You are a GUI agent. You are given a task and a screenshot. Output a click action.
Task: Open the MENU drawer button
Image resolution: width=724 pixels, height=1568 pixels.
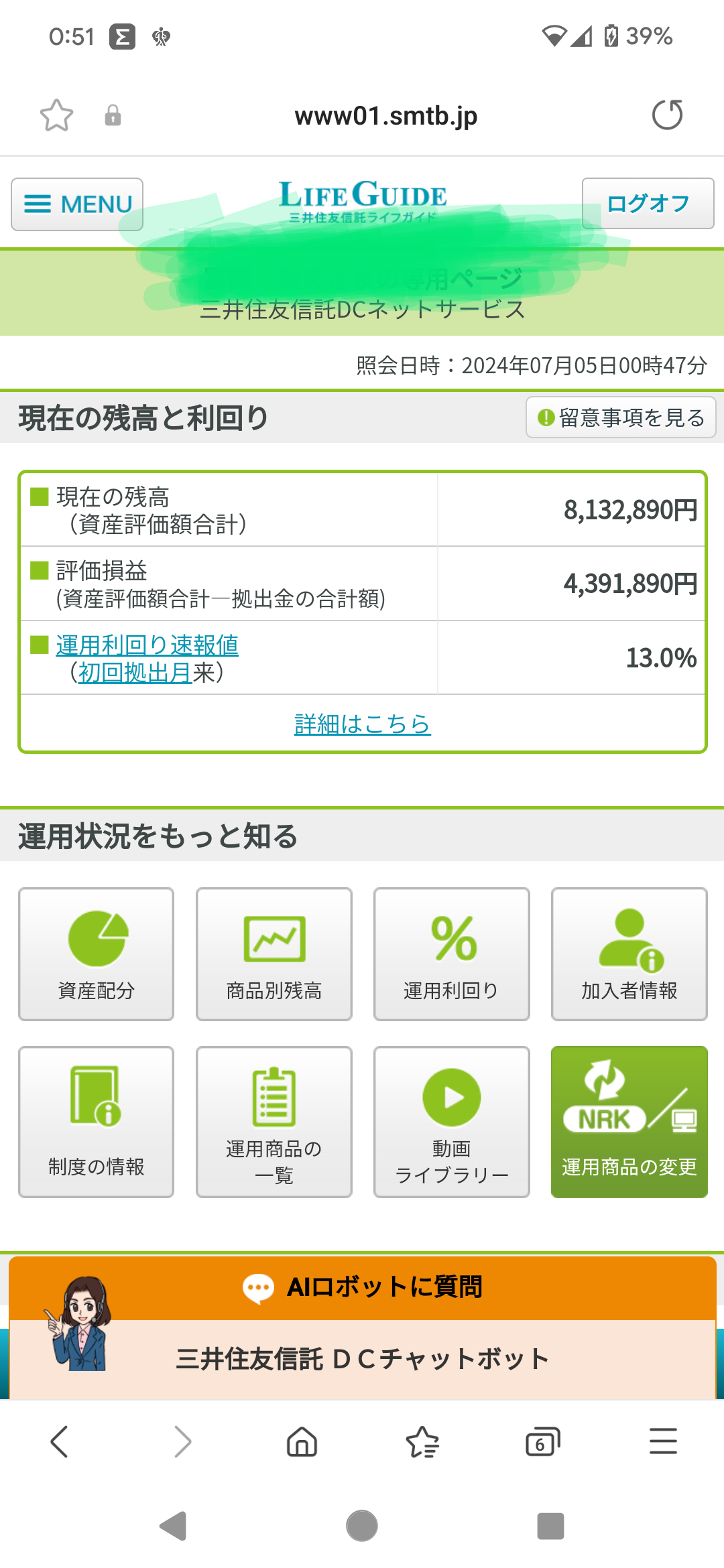point(77,204)
